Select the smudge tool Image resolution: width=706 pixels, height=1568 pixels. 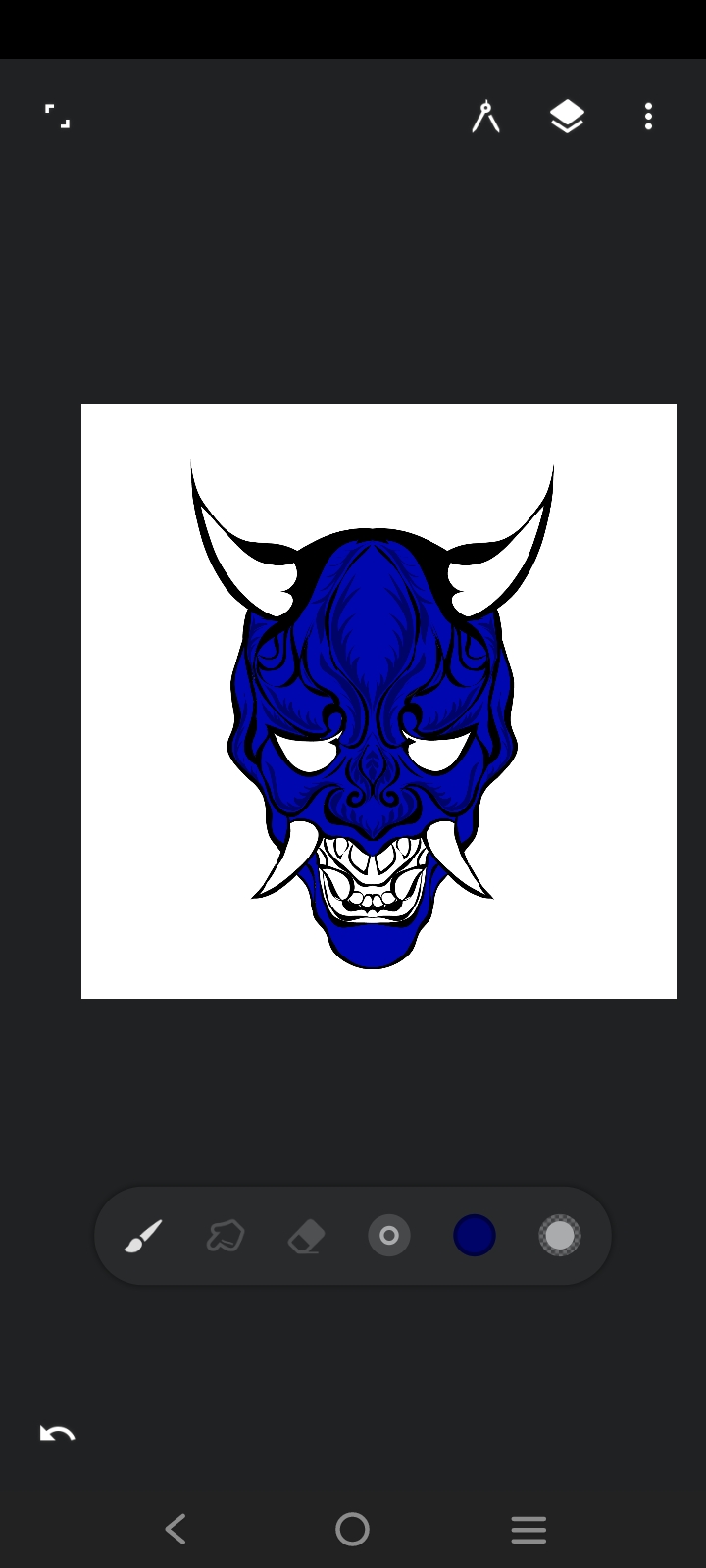coord(225,1236)
